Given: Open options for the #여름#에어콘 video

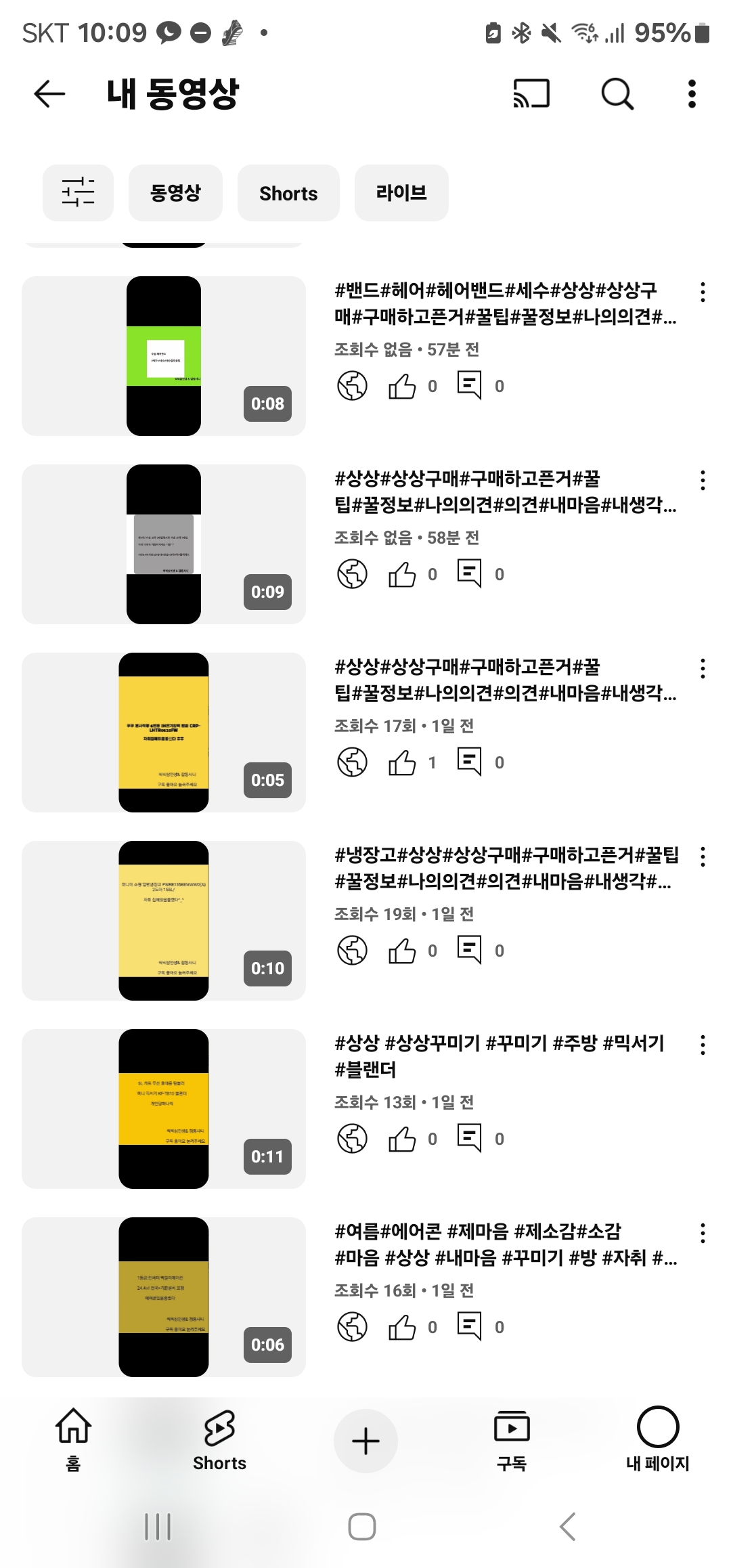Looking at the screenshot, I should 703,1233.
